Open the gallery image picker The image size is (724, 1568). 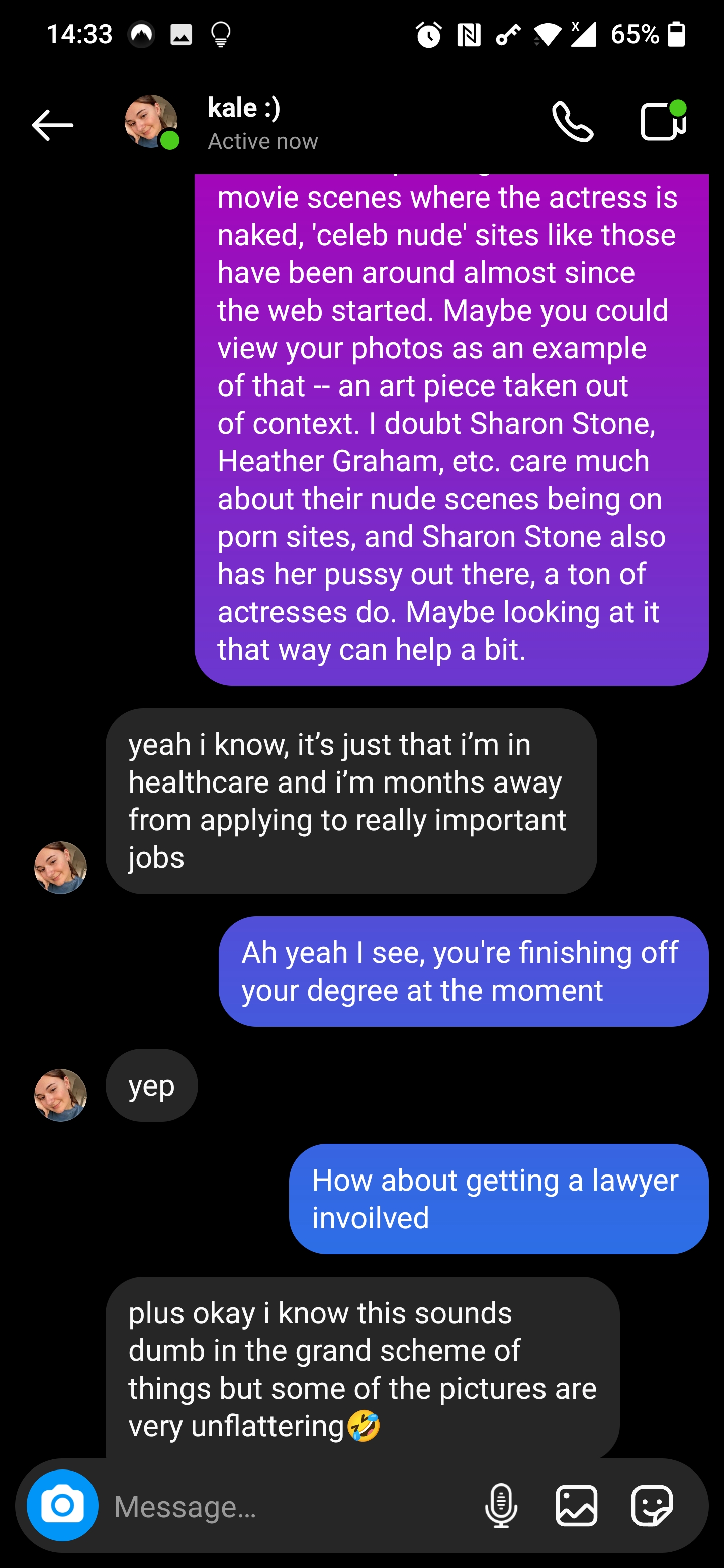(x=576, y=1505)
